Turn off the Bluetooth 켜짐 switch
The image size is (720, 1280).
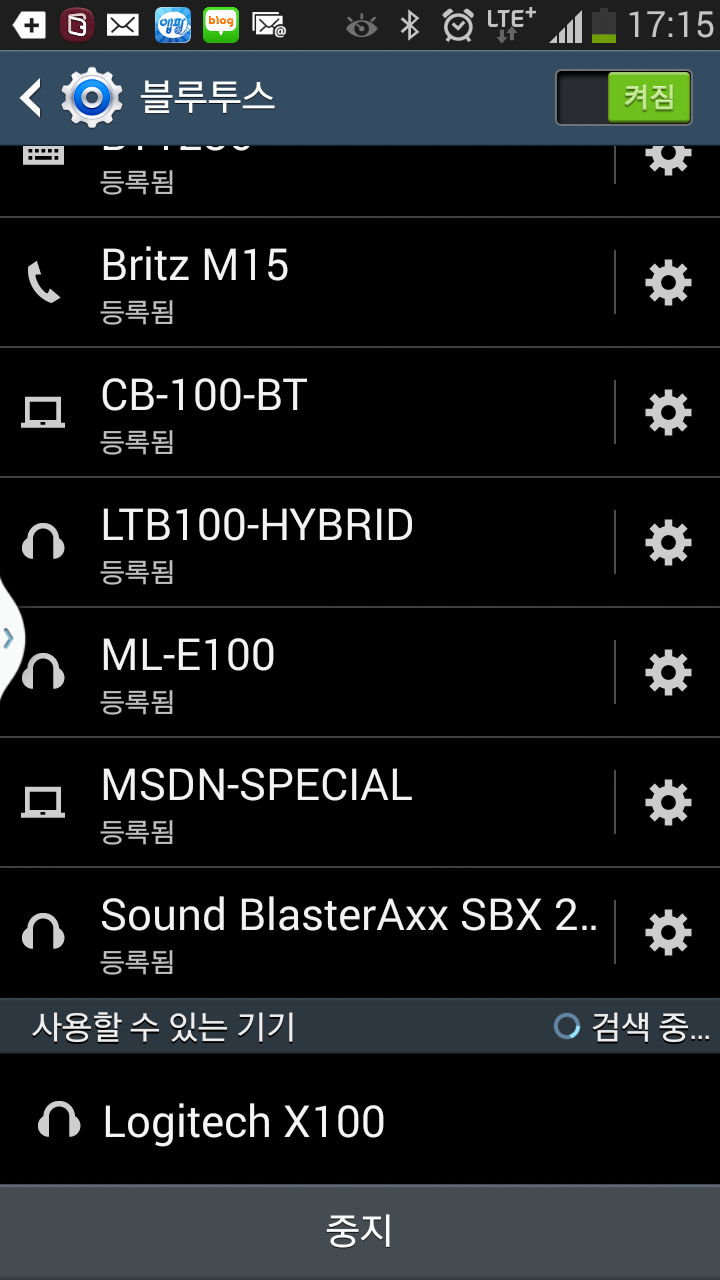pyautogui.click(x=624, y=97)
